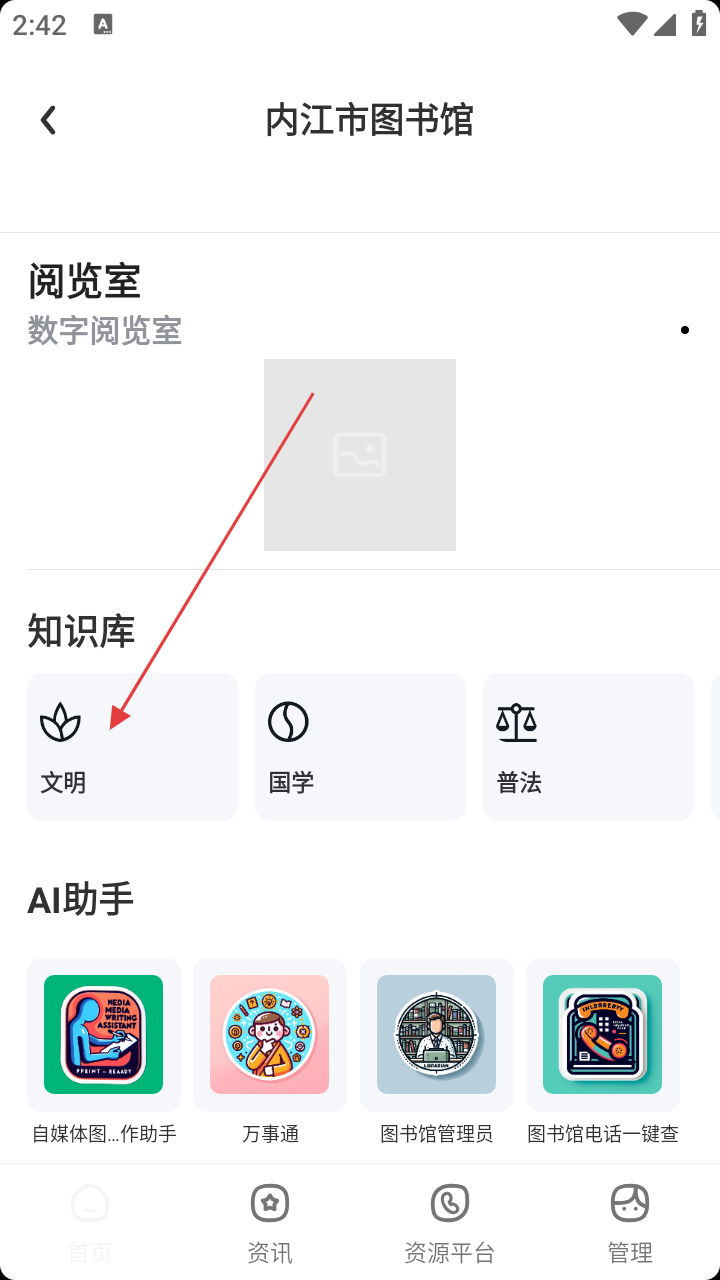This screenshot has height=1280, width=720.
Task: Switch to the 管理 tab
Action: click(630, 1224)
